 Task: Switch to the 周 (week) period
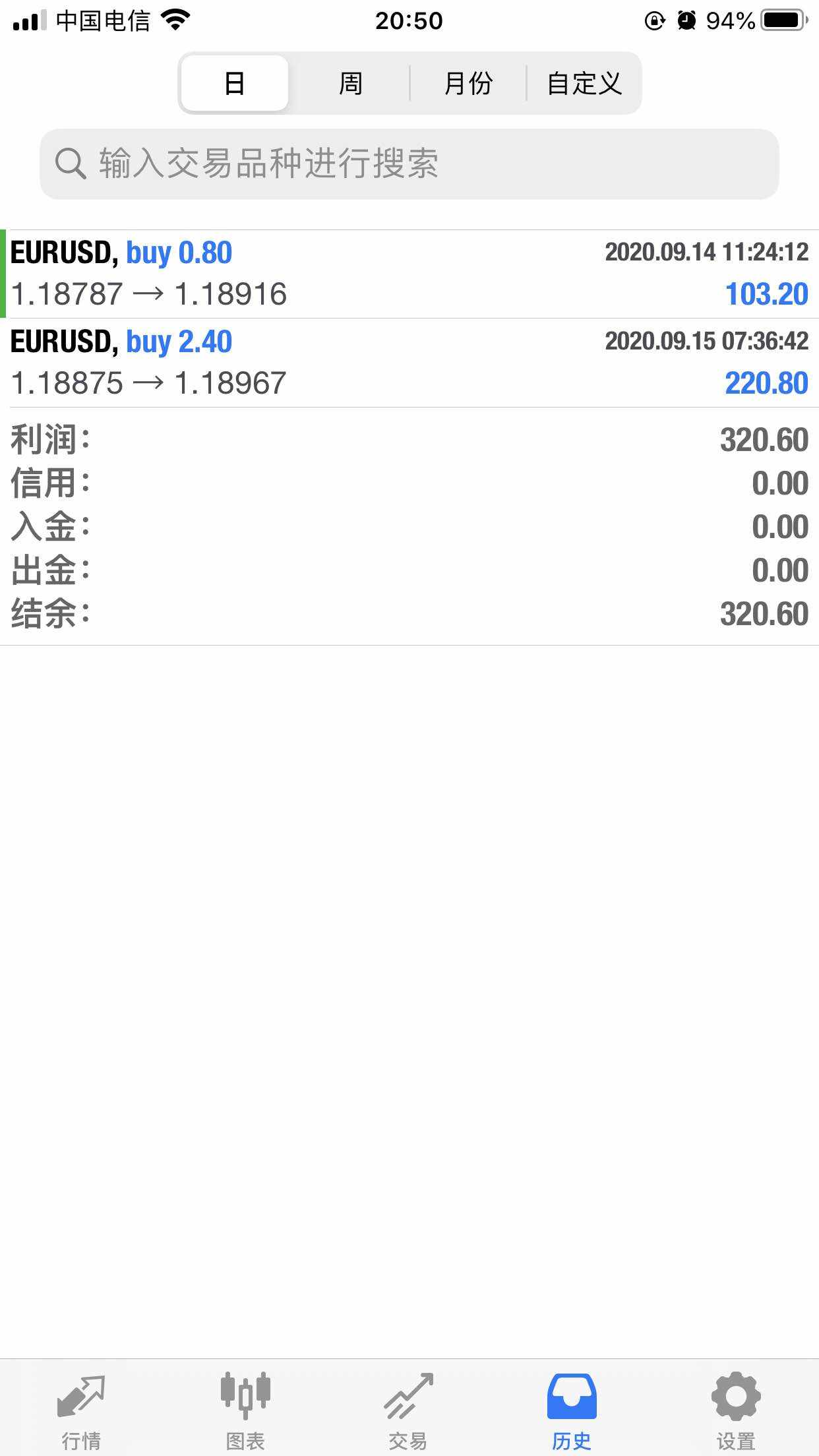click(350, 83)
